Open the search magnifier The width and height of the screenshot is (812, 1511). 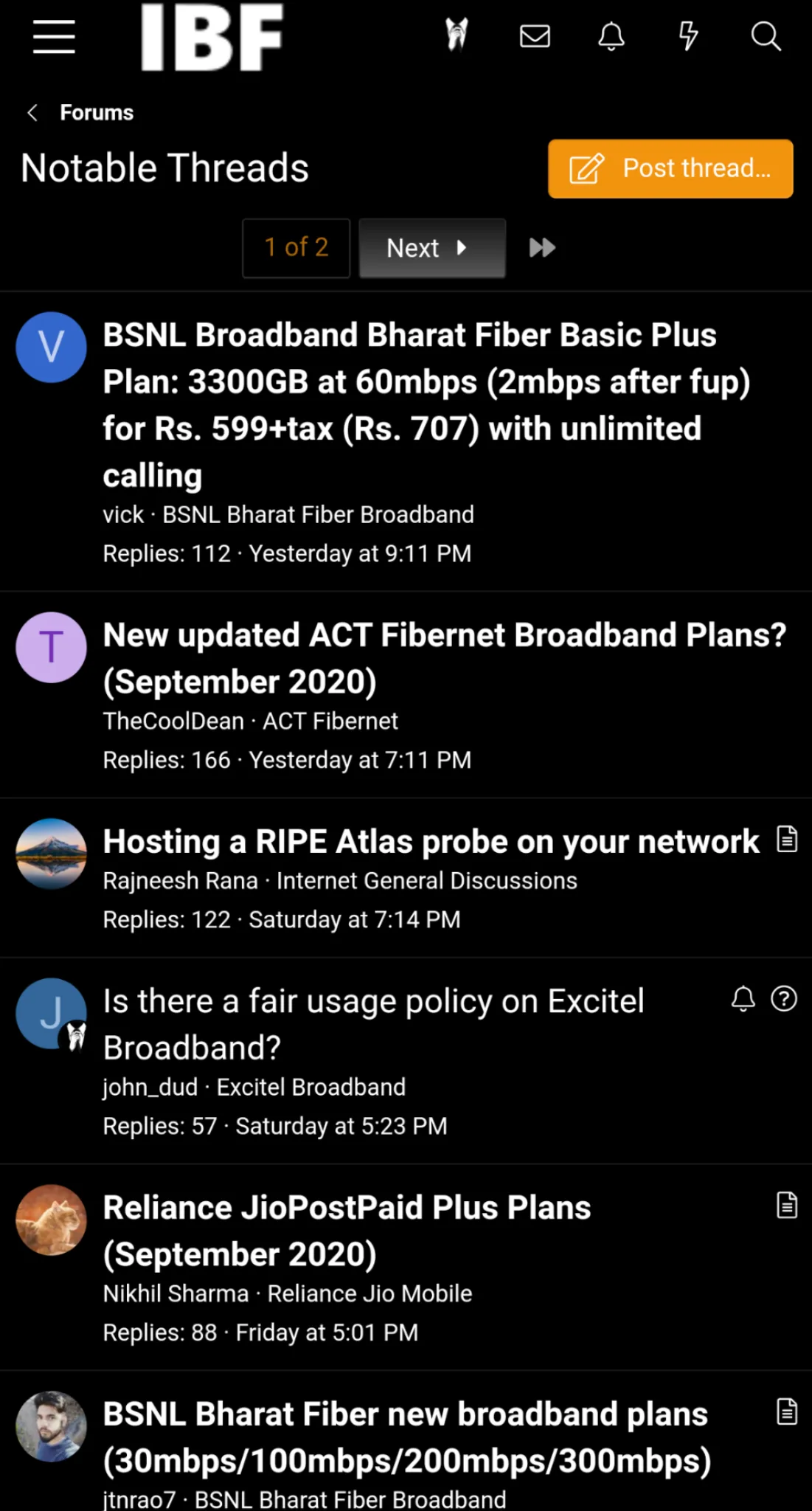(766, 35)
